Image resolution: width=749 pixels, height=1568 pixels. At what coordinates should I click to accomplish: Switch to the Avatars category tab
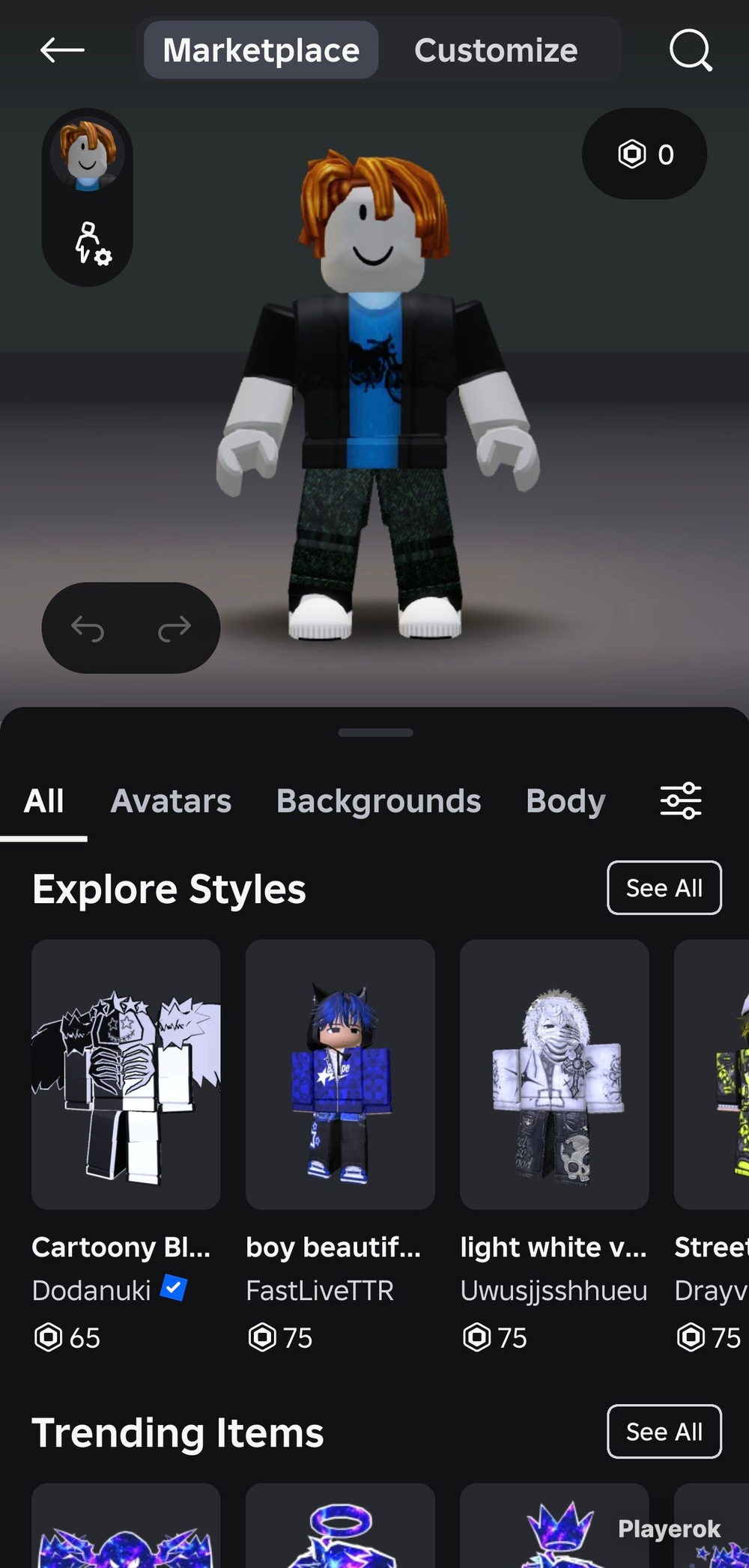click(x=171, y=801)
